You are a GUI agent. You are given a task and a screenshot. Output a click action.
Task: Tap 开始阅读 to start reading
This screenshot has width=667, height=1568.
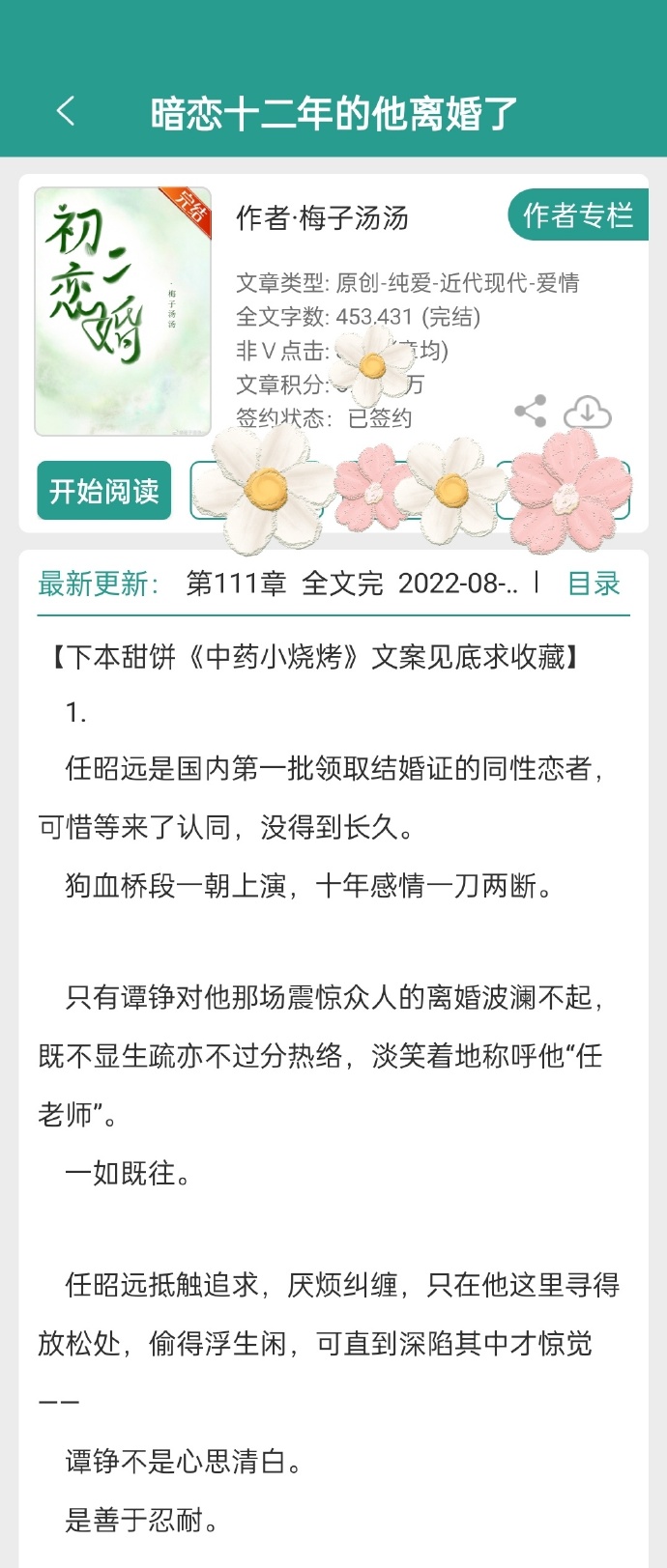(104, 491)
